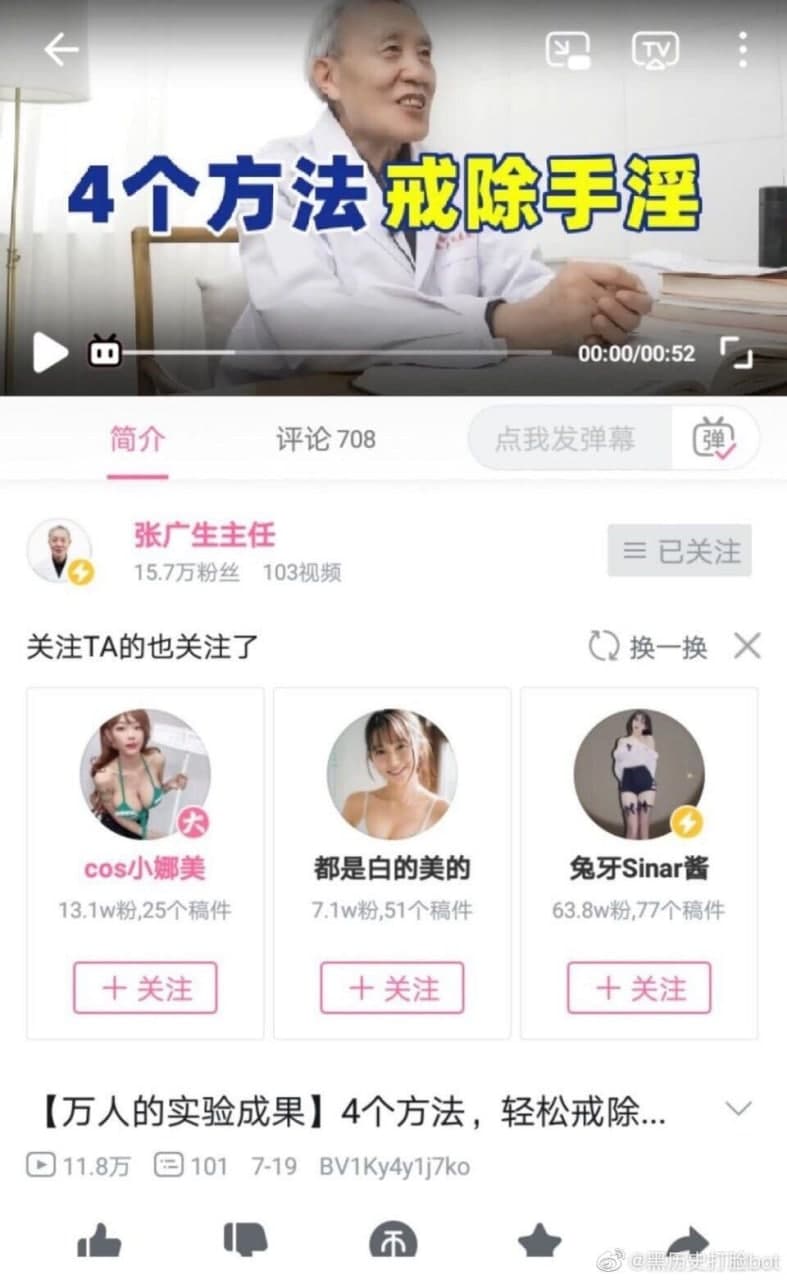This screenshot has height=1280, width=787.
Task: Expand the video title description
Action: pyautogui.click(x=738, y=1108)
